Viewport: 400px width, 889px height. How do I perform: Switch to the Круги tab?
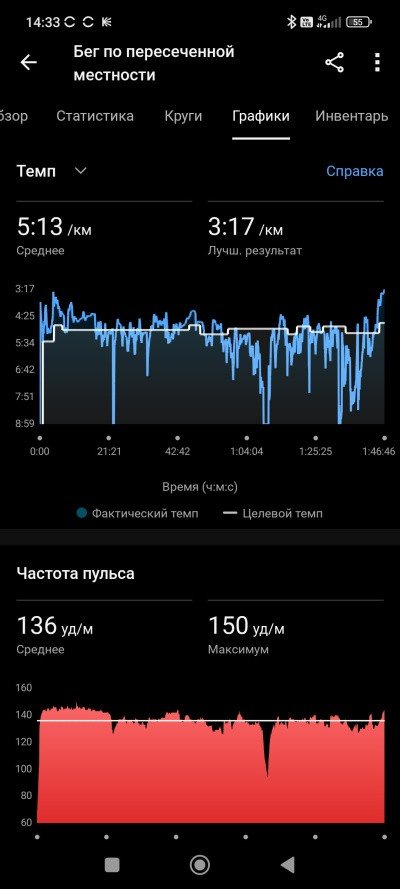183,116
